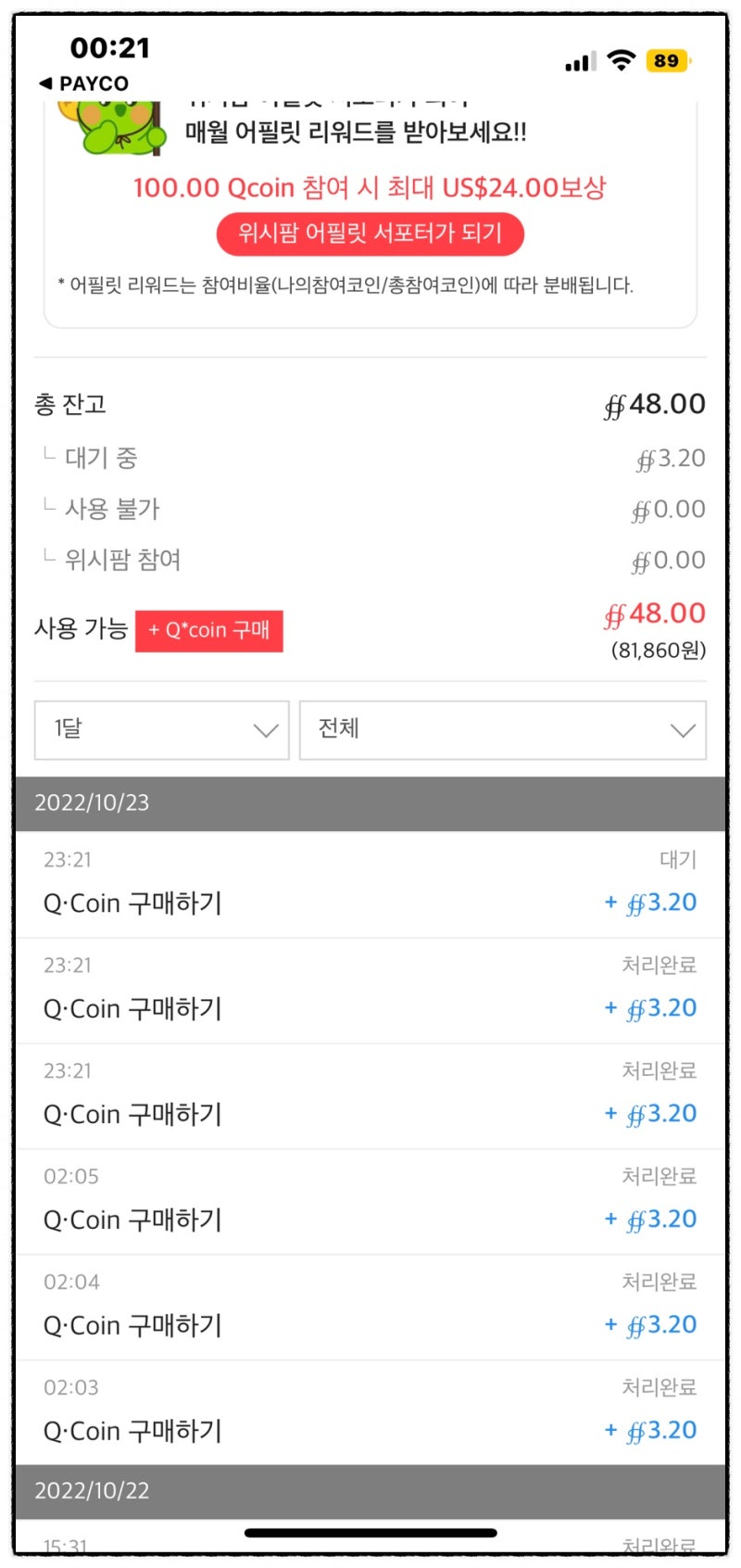The height and width of the screenshot is (1568, 741).
Task: Open the 전체 transaction type dropdown
Action: [503, 730]
